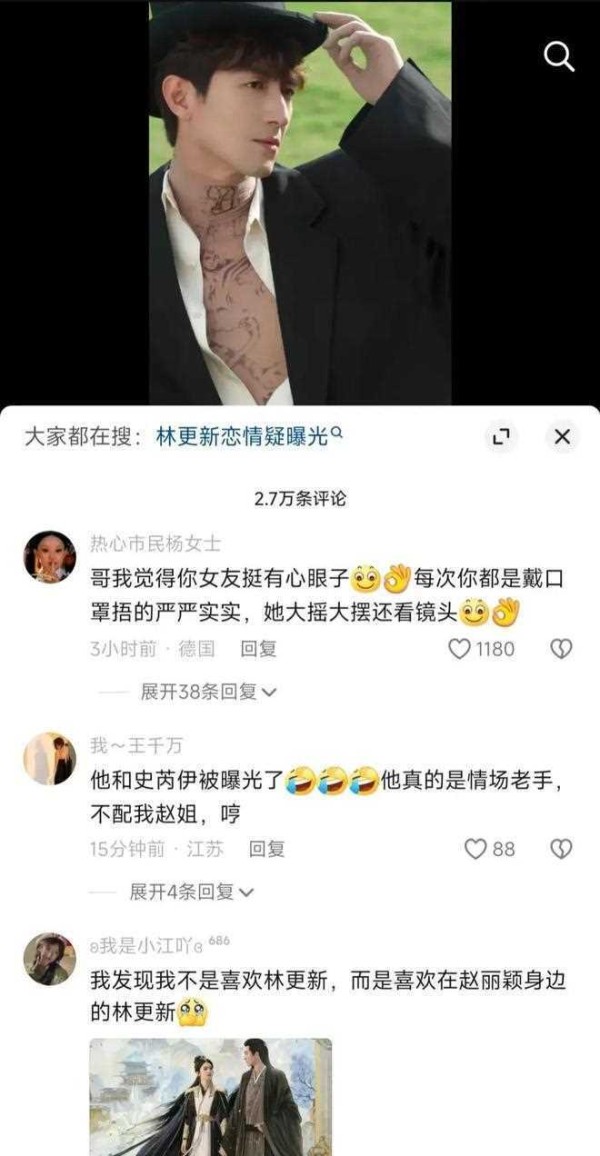This screenshot has height=1156, width=600.
Task: Expand 4 replies under 王千万's comment
Action: [192, 891]
